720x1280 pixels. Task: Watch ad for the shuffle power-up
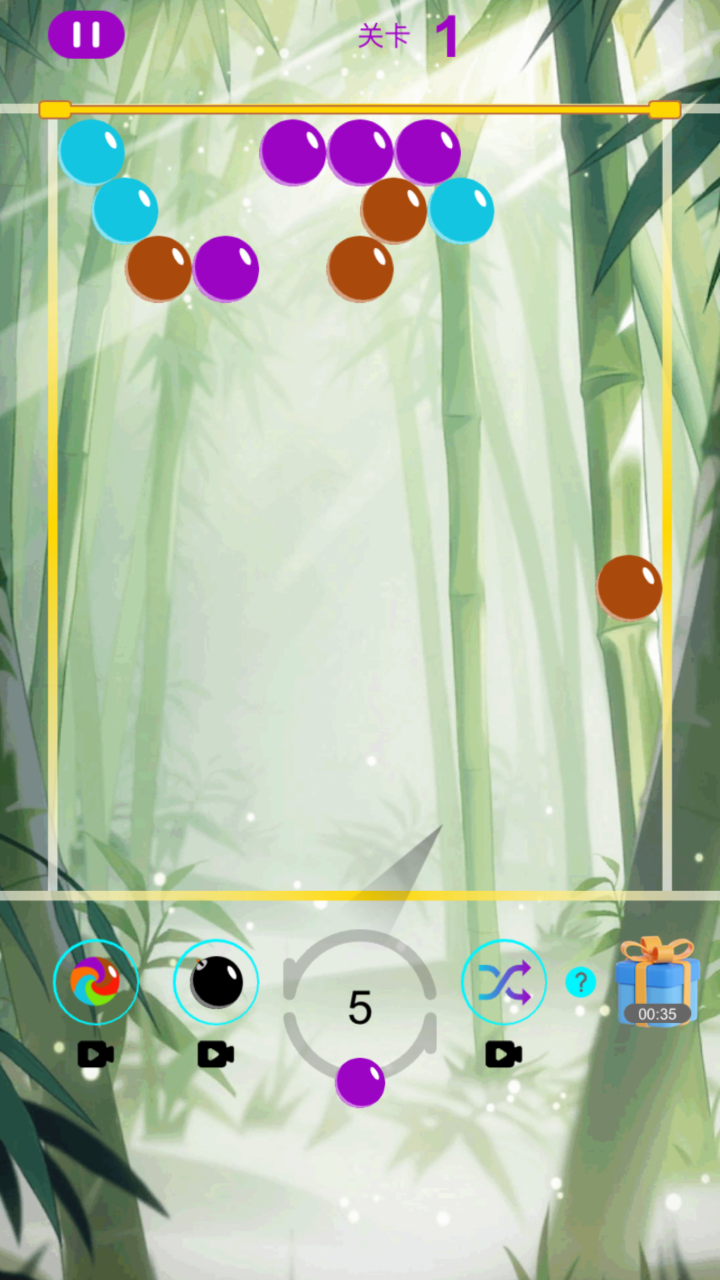(503, 1053)
